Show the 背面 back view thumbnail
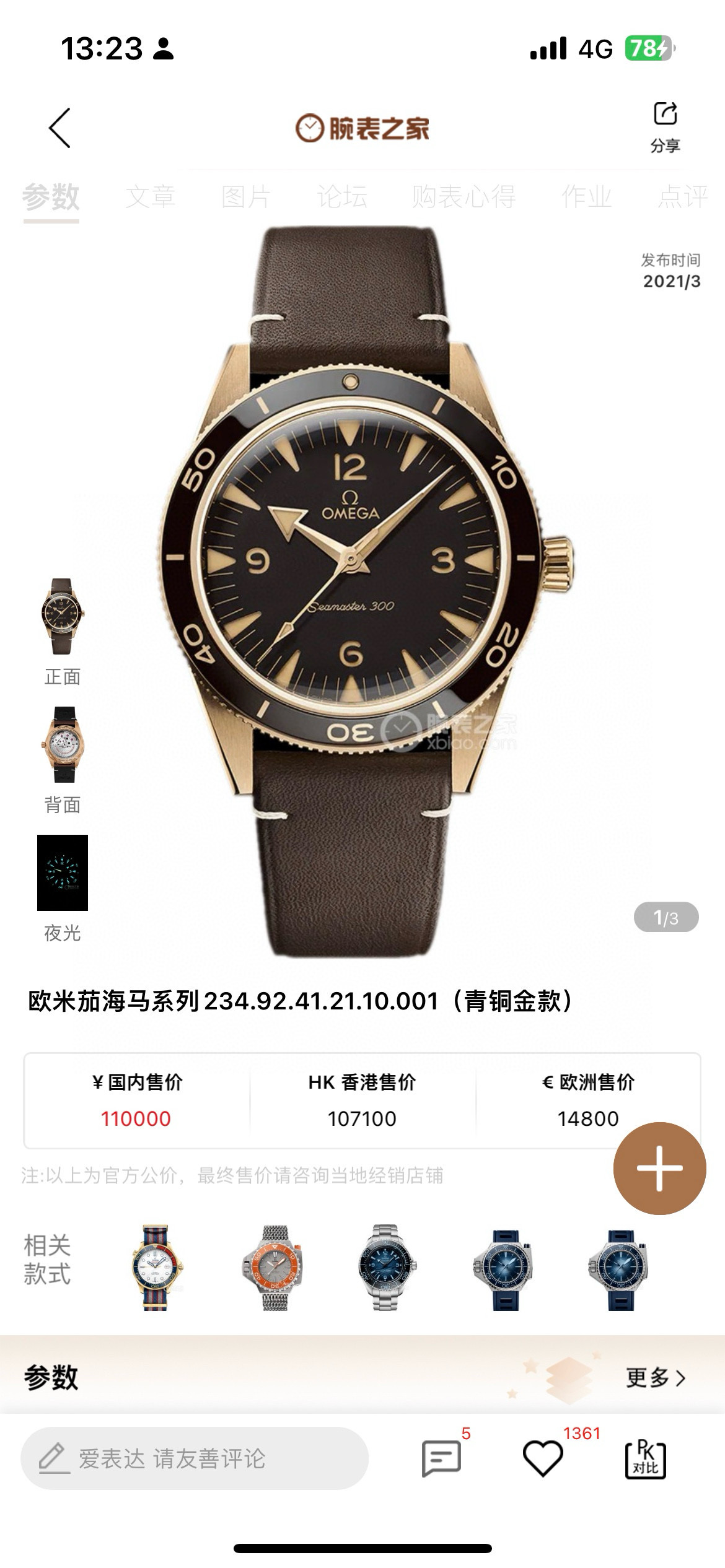725x1568 pixels. tap(62, 745)
